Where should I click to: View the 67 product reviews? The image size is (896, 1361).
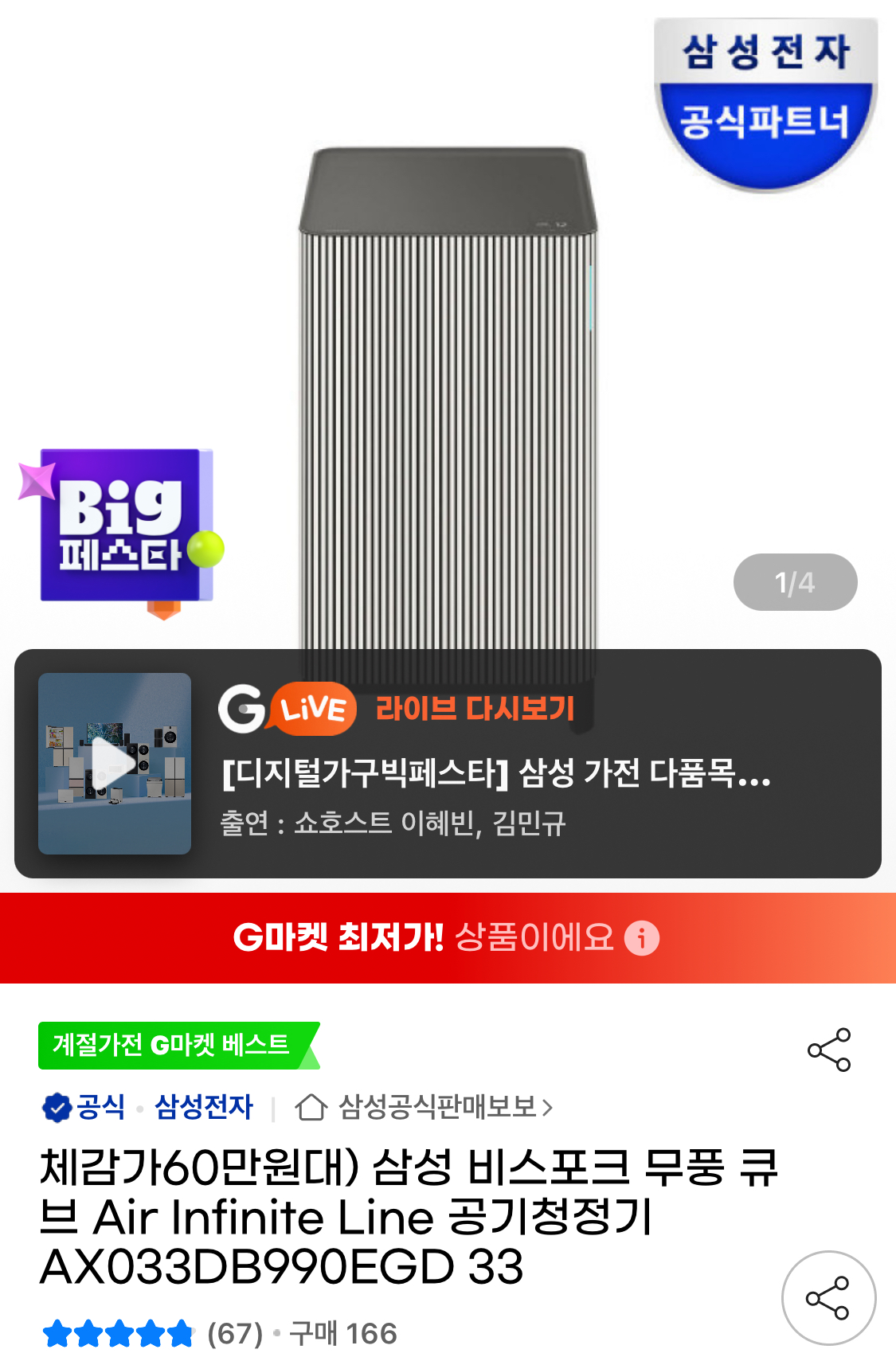[x=234, y=1333]
